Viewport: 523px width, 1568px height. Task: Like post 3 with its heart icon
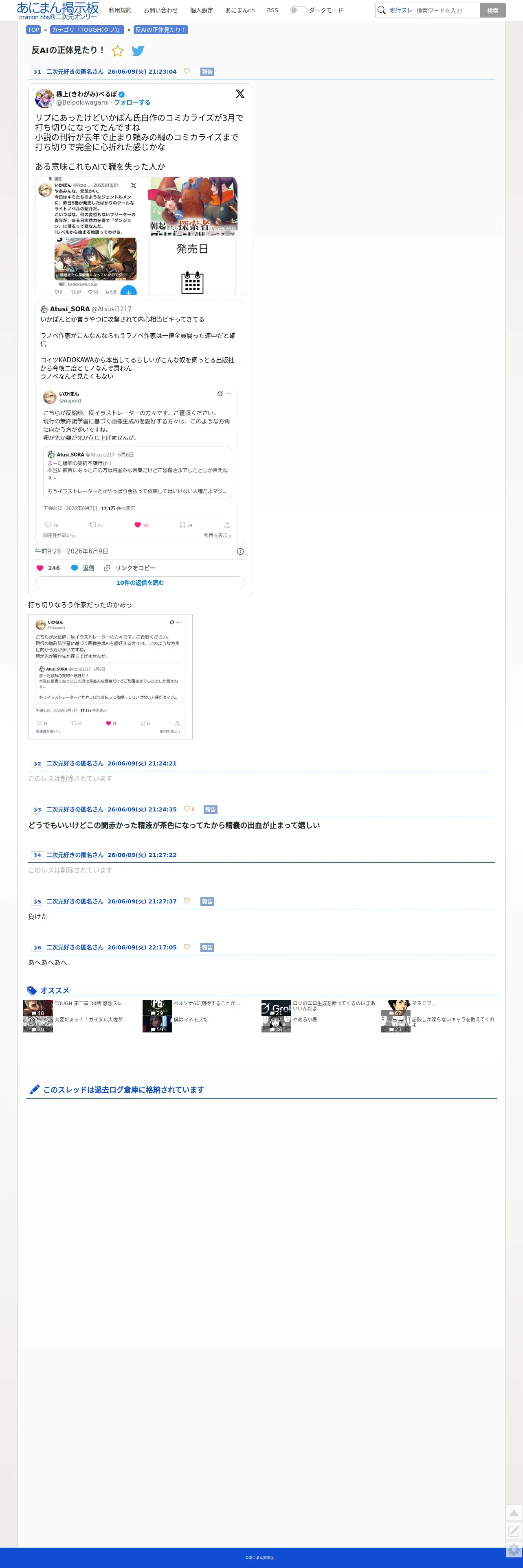187,809
